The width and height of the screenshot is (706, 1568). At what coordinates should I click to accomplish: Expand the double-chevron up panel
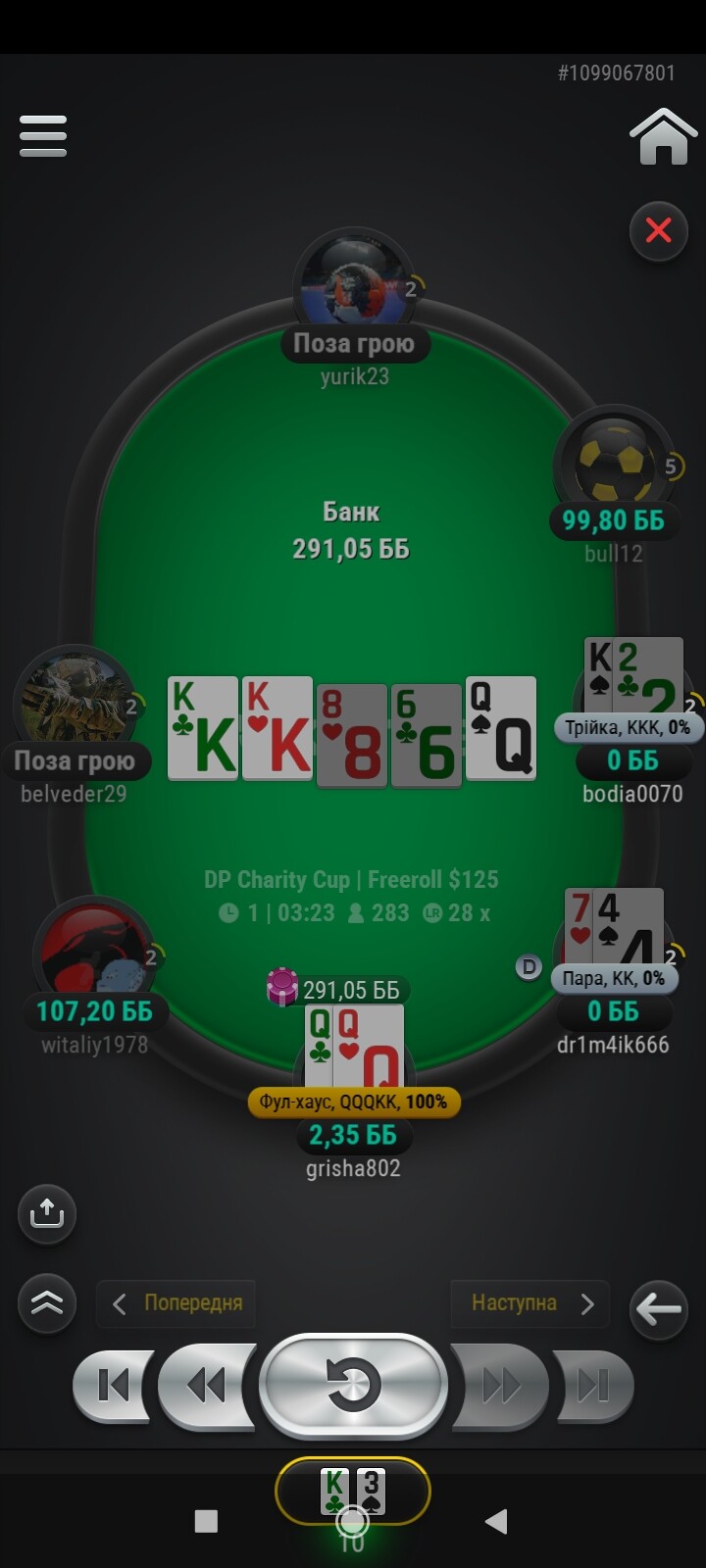pyautogui.click(x=47, y=1303)
